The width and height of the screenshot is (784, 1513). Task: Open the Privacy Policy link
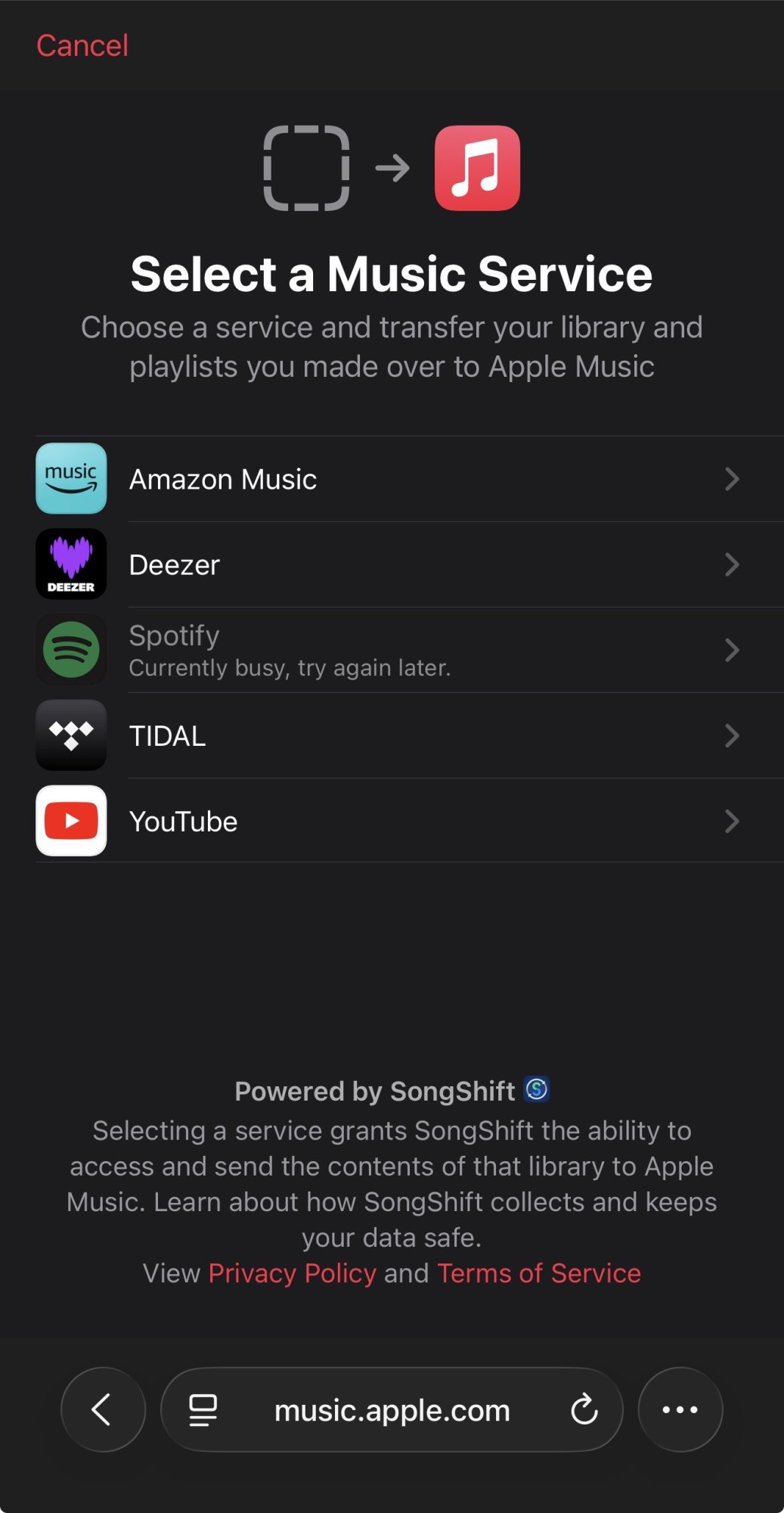pyautogui.click(x=292, y=1273)
